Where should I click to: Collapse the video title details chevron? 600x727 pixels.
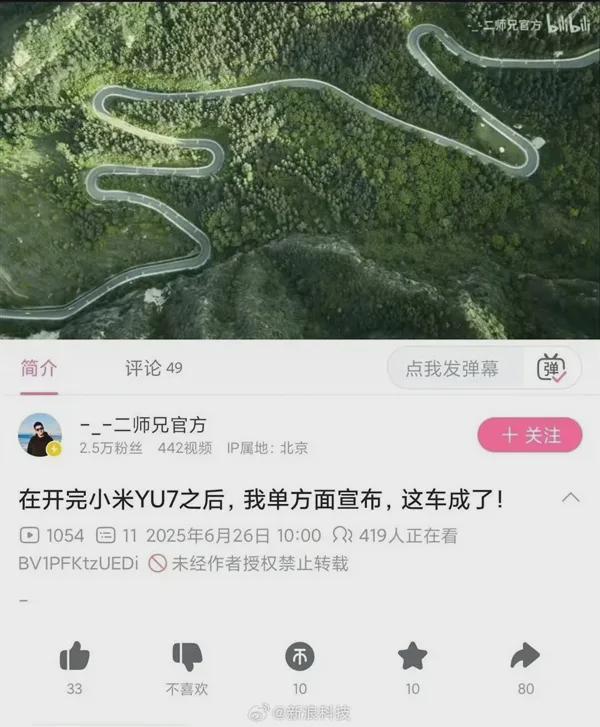click(571, 497)
